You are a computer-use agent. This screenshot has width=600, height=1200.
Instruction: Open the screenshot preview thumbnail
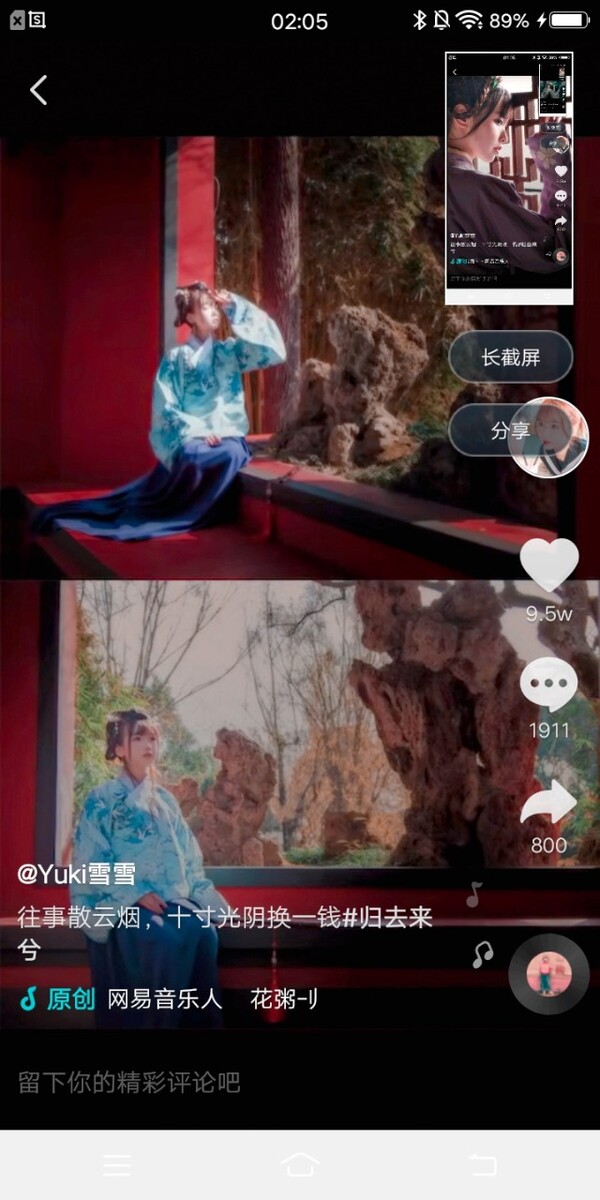pos(509,178)
